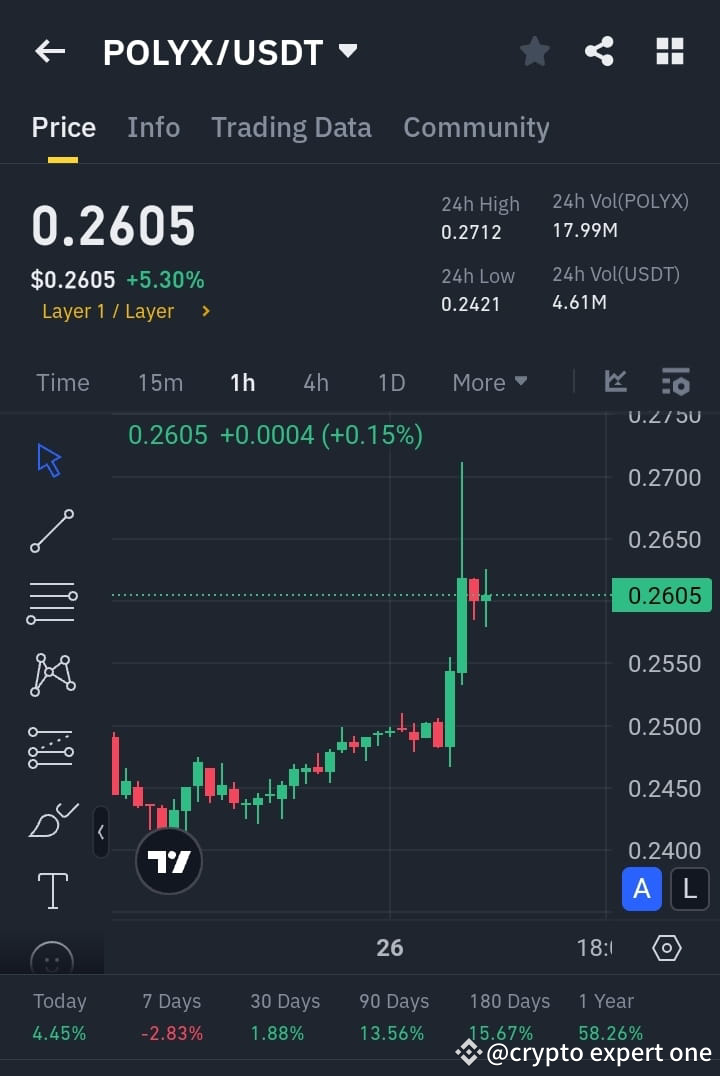Open the indicators panel icon
Viewport: 720px width, 1076px height.
tap(675, 381)
